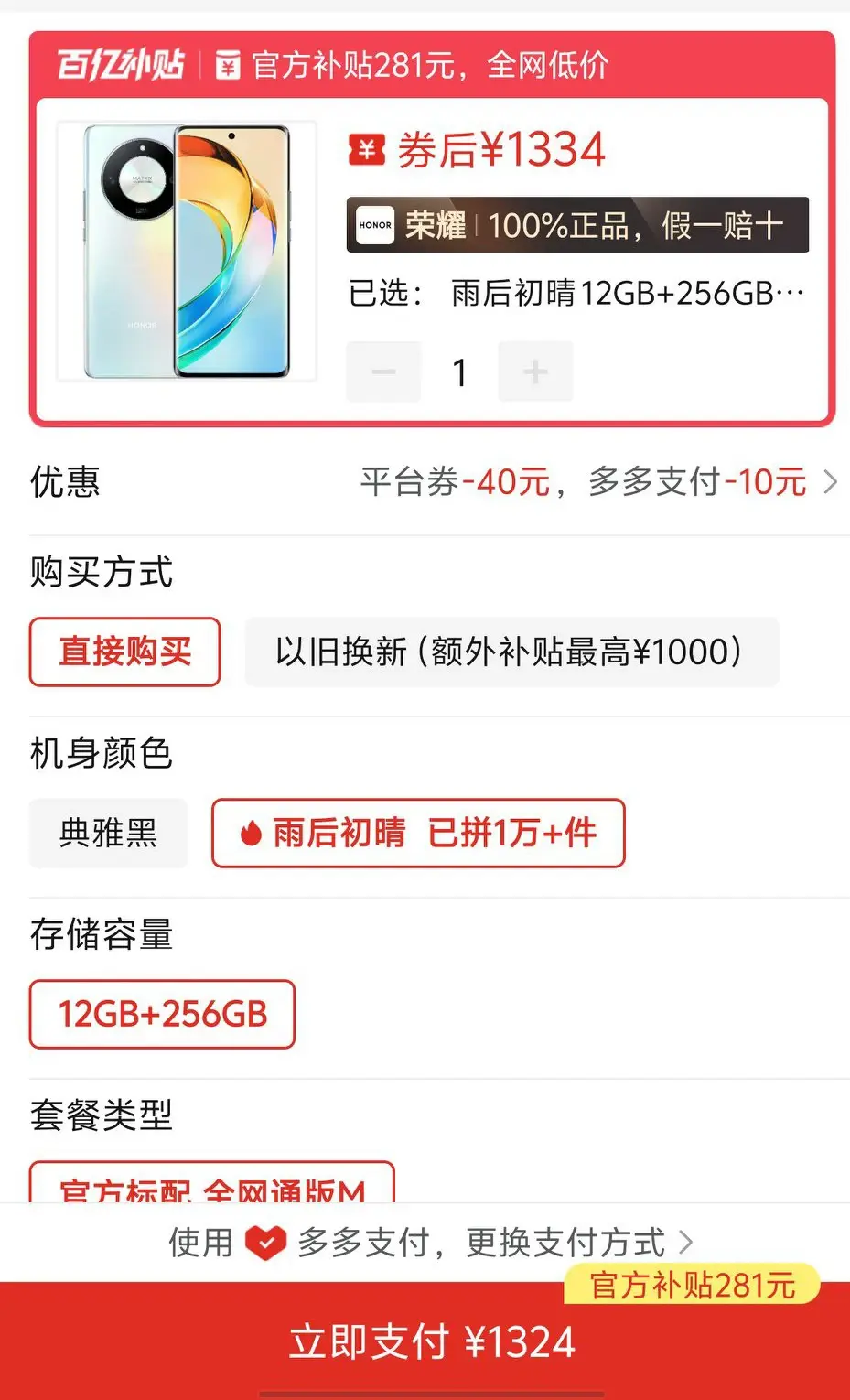Increase quantity with the plus button
This screenshot has width=850, height=1400.
click(x=535, y=372)
